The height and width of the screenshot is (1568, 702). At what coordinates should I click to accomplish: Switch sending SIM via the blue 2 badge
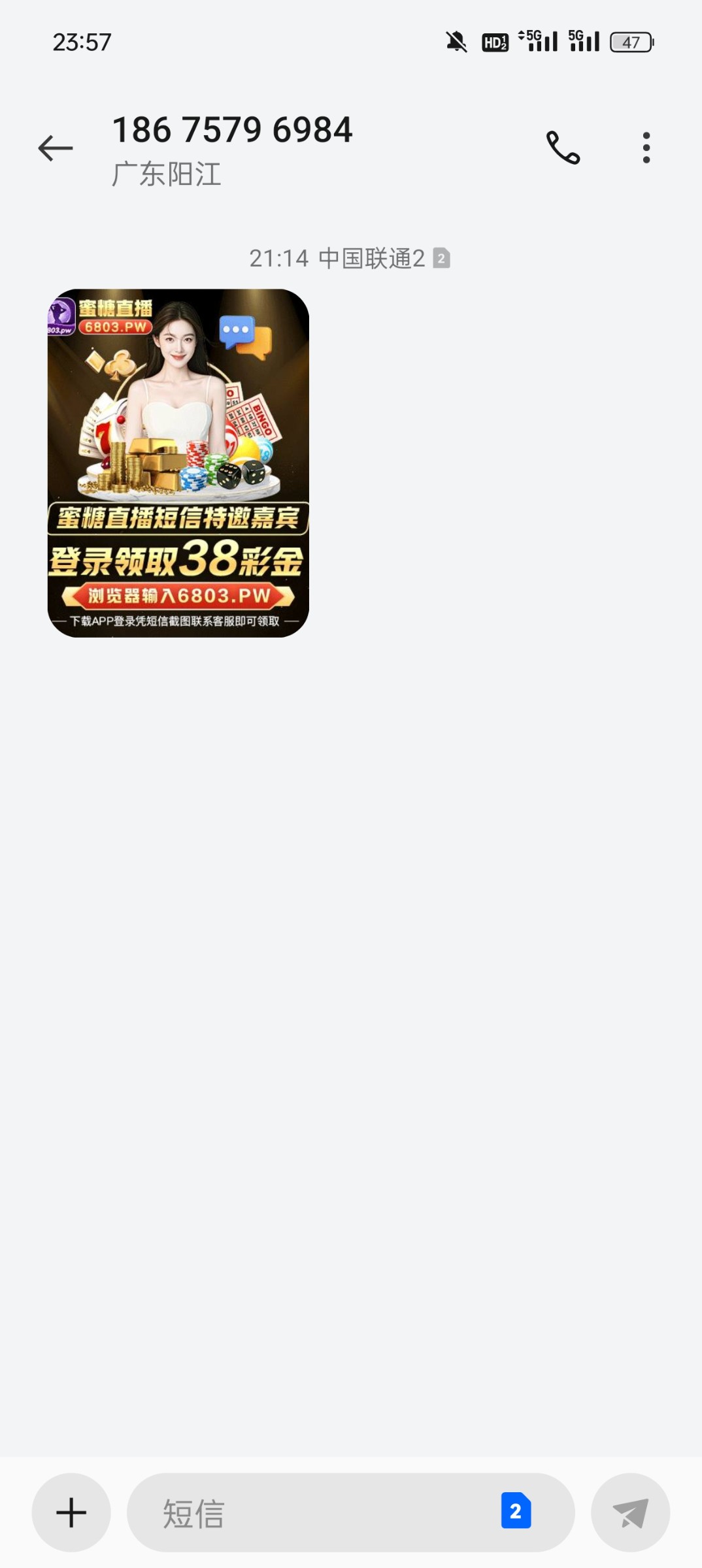pos(516,1512)
